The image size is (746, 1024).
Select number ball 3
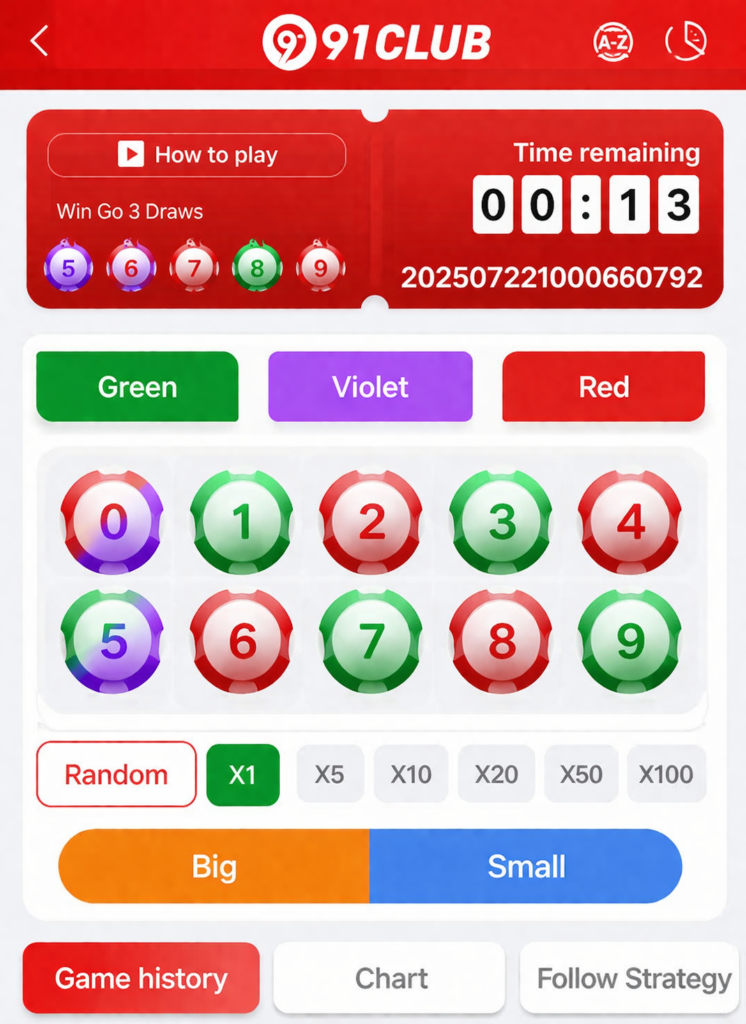pyautogui.click(x=500, y=522)
